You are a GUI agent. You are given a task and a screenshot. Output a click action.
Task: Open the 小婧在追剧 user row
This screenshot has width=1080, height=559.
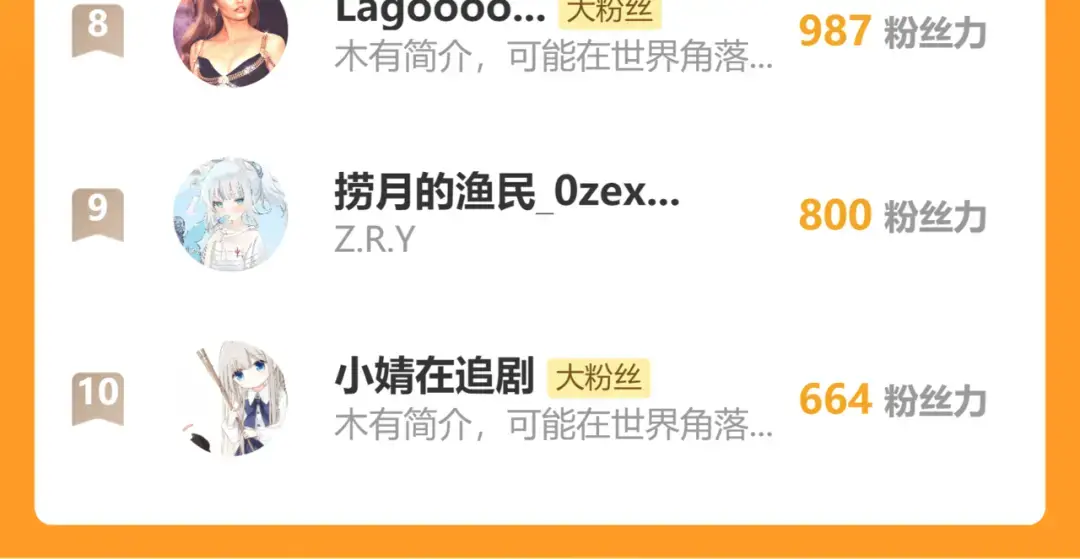[x=540, y=399]
